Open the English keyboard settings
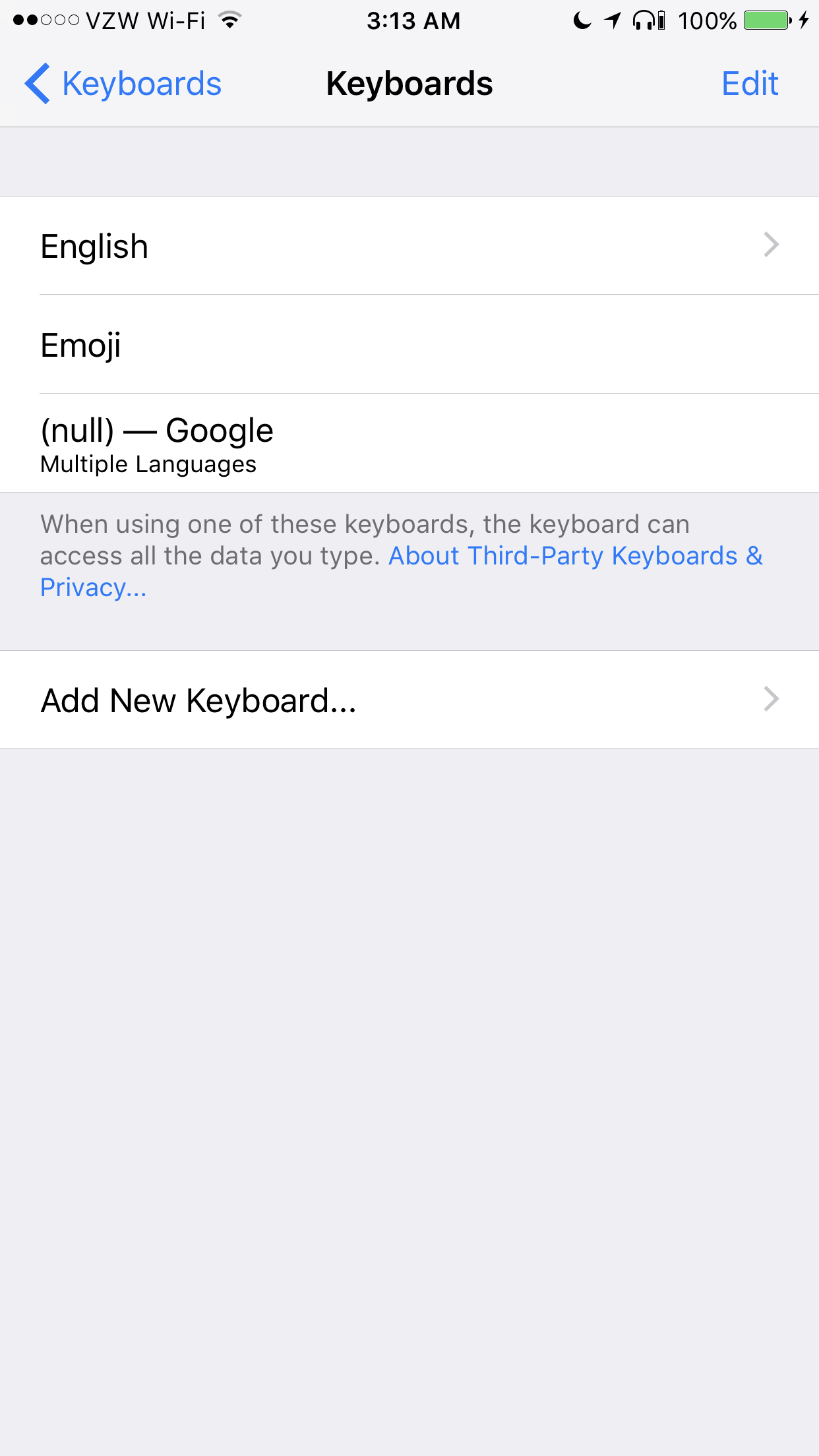 pyautogui.click(x=409, y=245)
